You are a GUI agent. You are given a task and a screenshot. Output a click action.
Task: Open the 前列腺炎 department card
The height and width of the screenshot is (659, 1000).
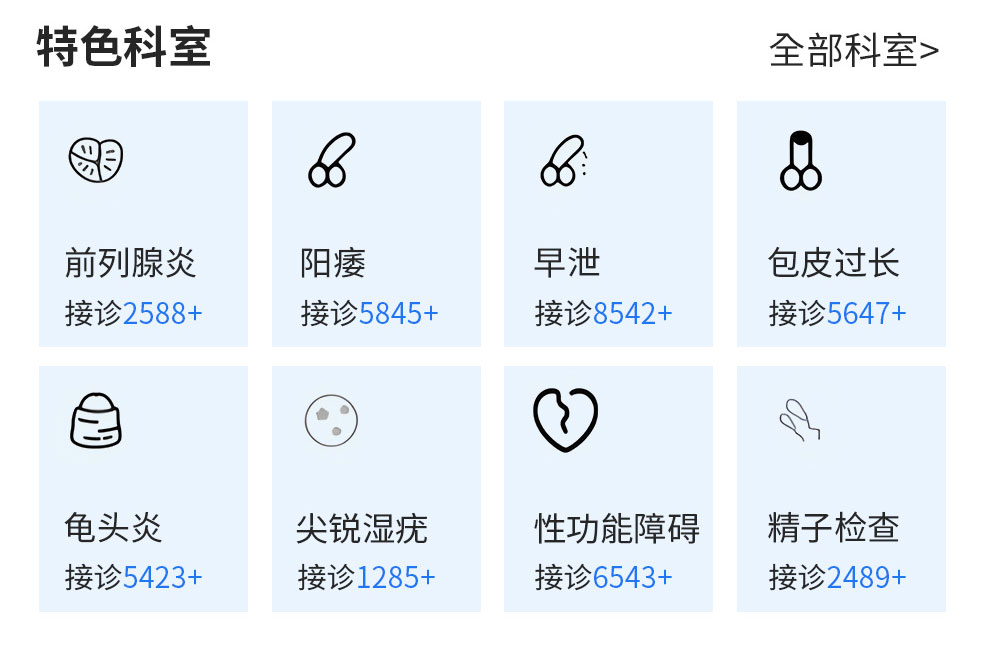click(143, 224)
